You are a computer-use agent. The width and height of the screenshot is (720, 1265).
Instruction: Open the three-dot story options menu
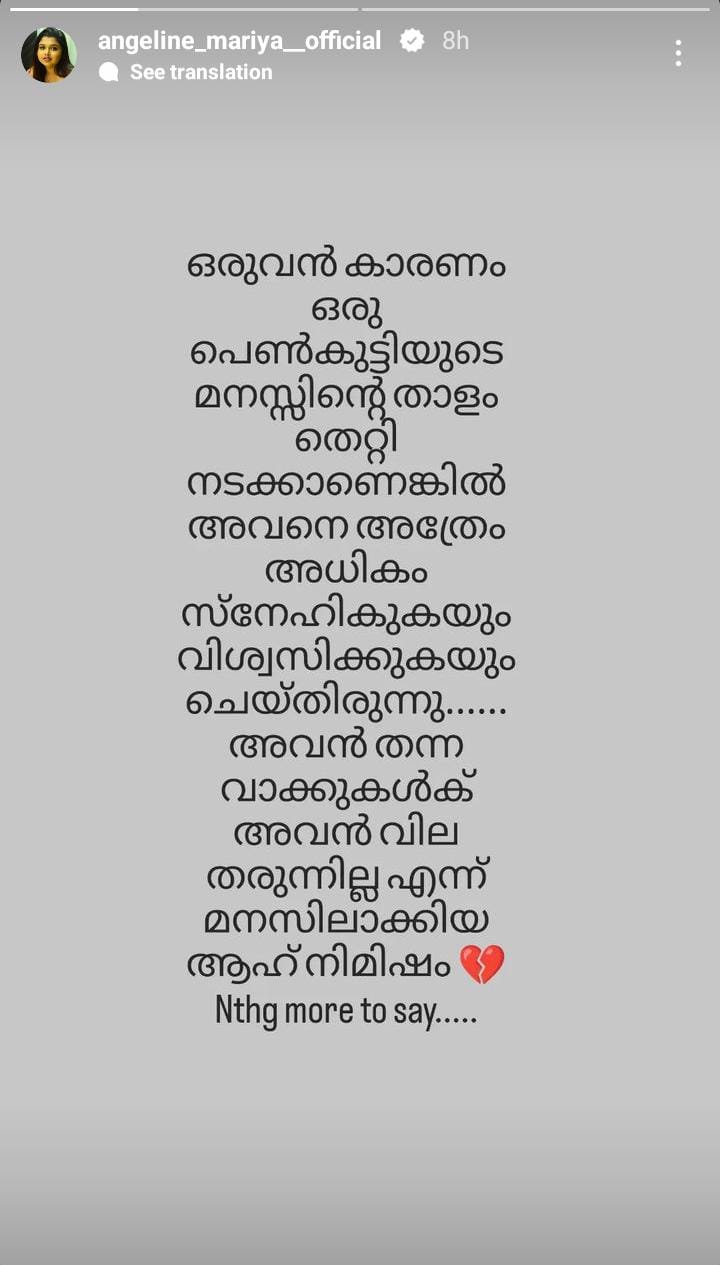678,54
